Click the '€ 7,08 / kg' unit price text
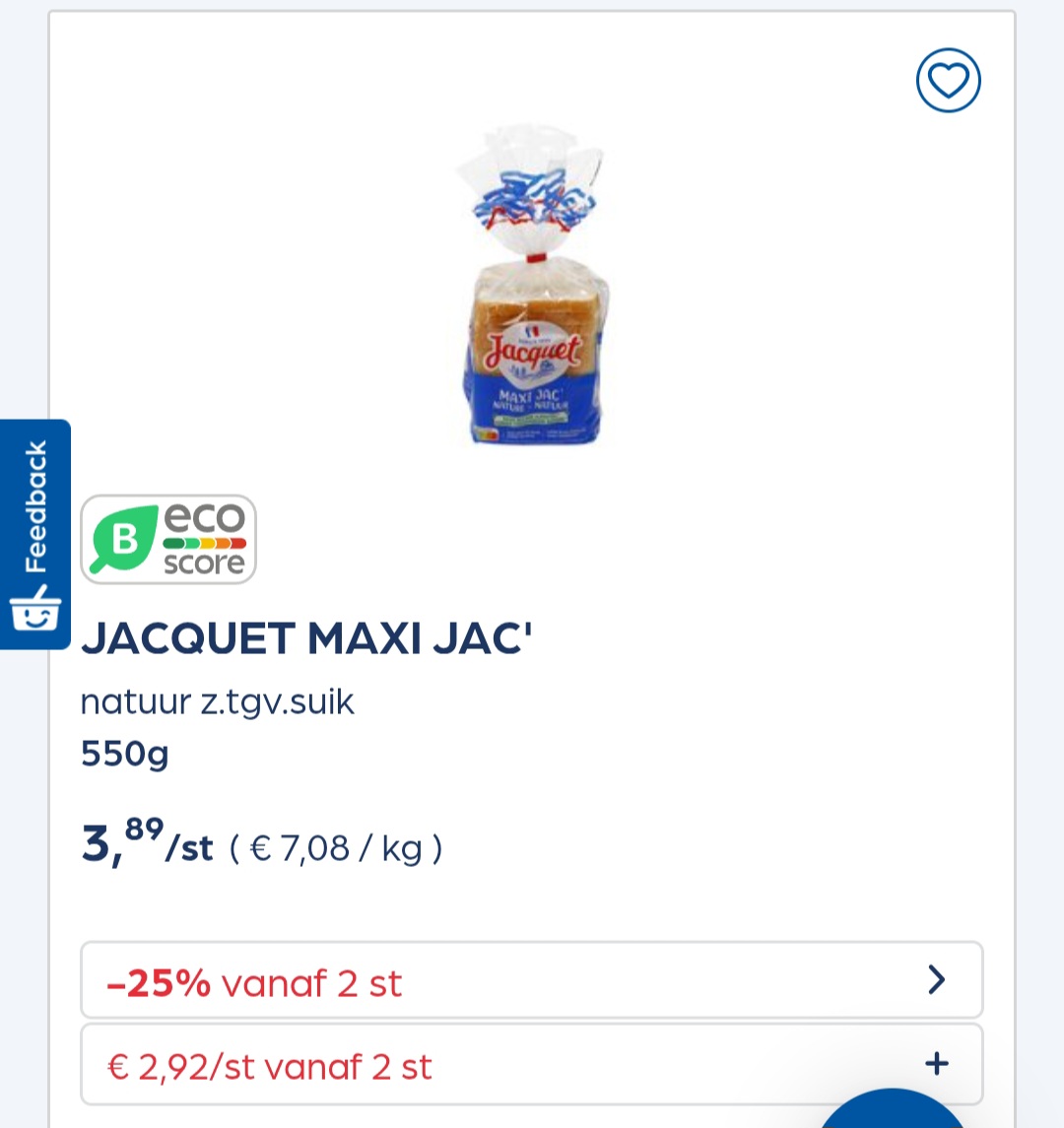This screenshot has height=1128, width=1064. coord(337,846)
